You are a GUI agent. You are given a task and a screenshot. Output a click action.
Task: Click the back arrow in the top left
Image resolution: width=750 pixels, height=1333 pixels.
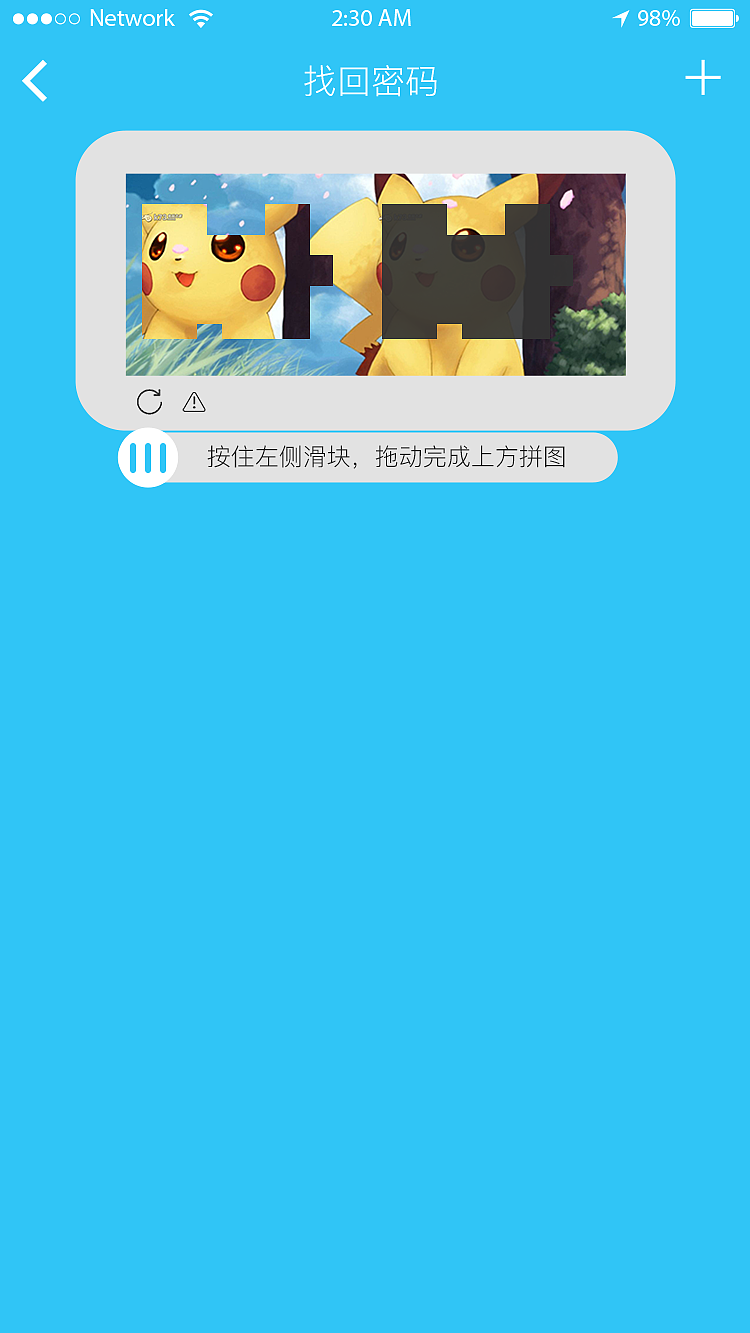(34, 80)
